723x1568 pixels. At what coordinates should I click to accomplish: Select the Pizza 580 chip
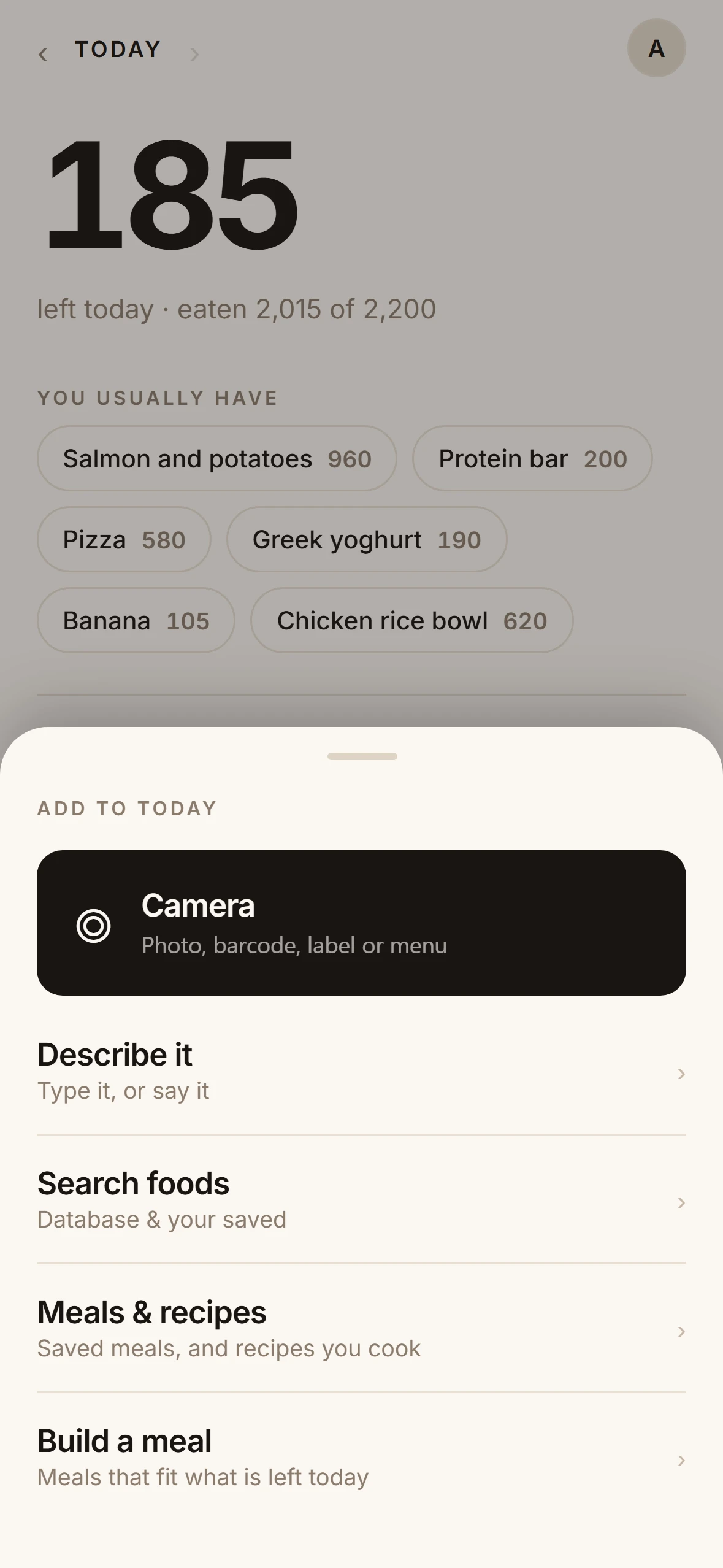point(124,539)
